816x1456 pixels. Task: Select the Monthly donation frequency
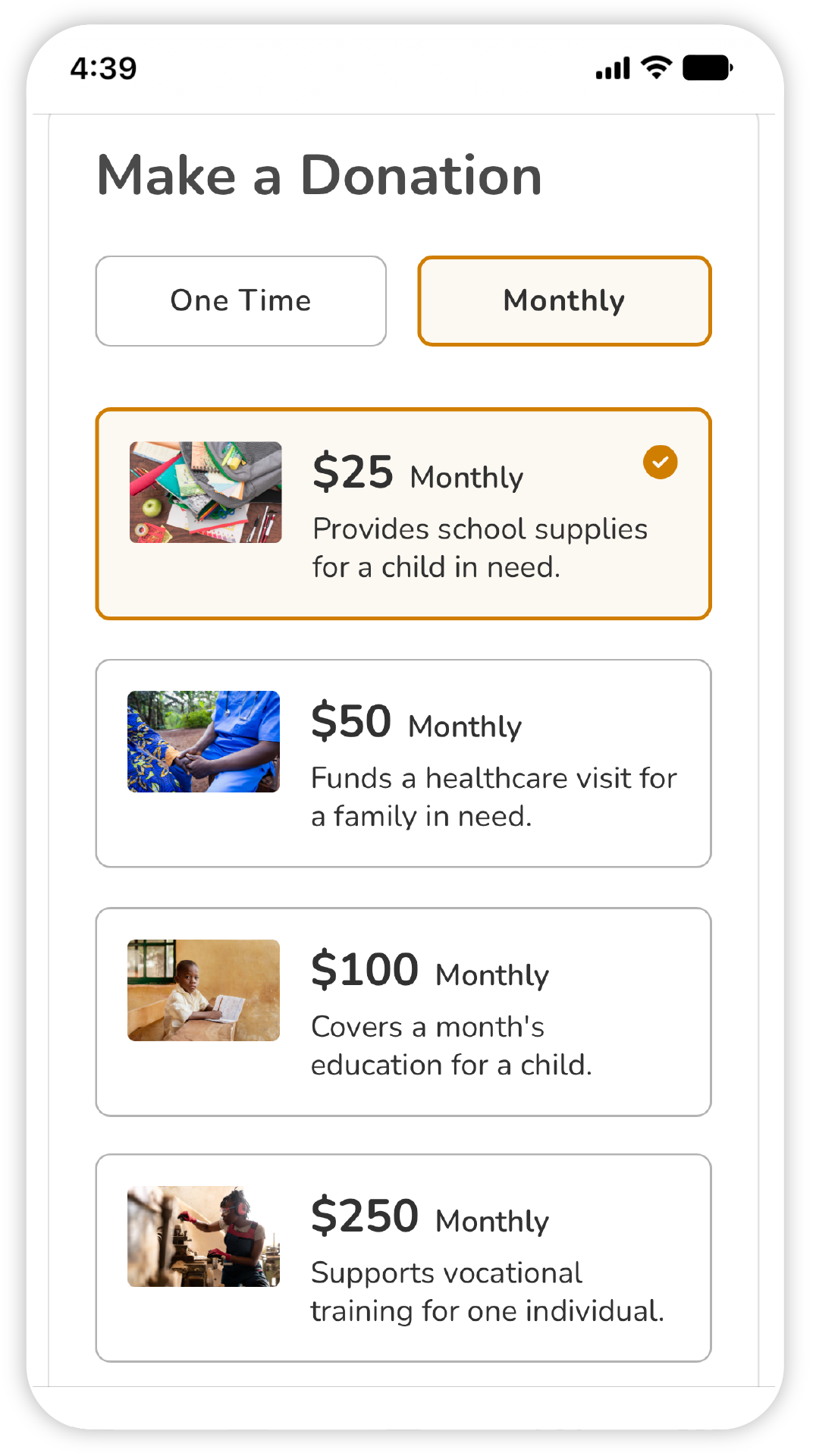pyautogui.click(x=564, y=301)
